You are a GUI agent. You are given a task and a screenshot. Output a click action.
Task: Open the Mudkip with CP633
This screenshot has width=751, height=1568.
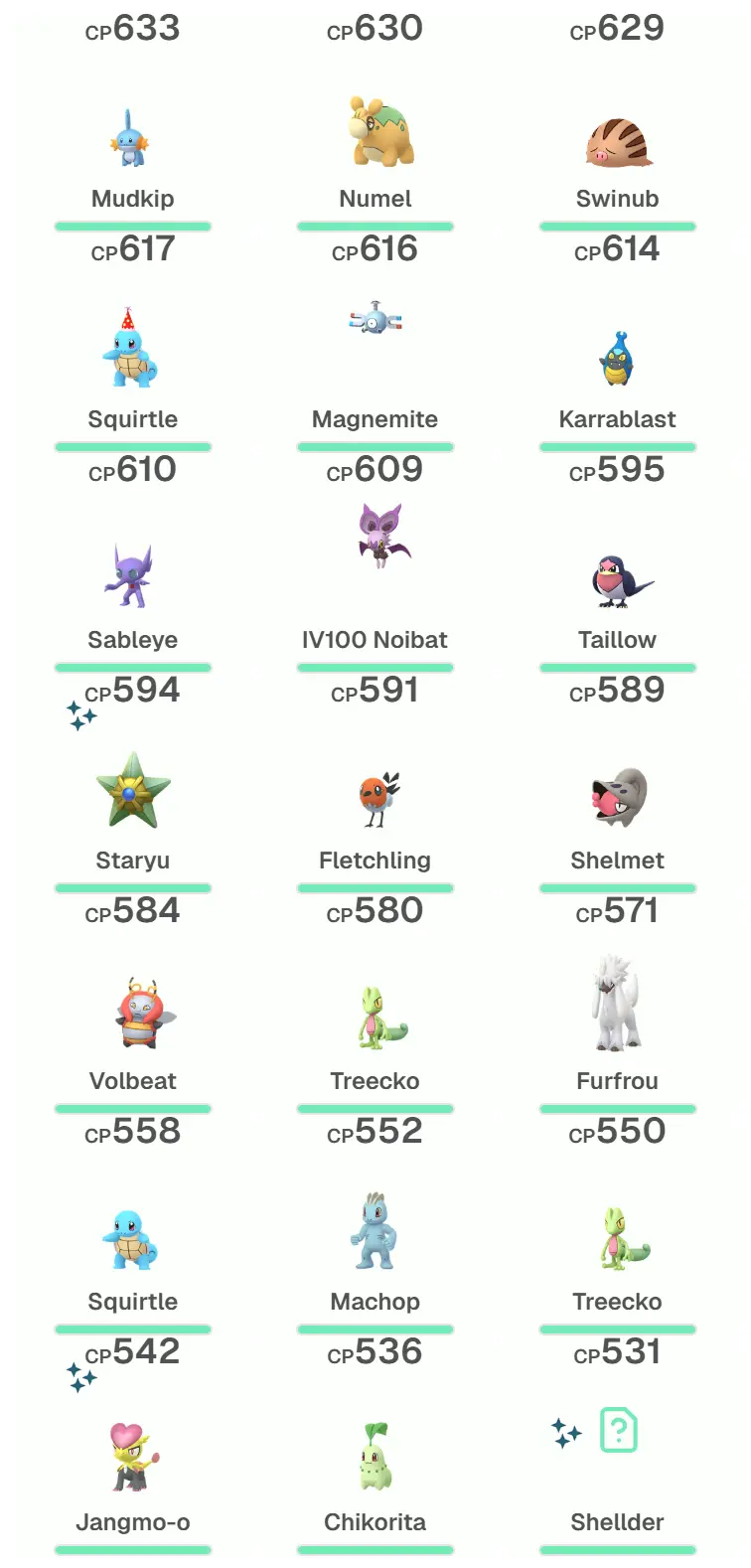132,139
